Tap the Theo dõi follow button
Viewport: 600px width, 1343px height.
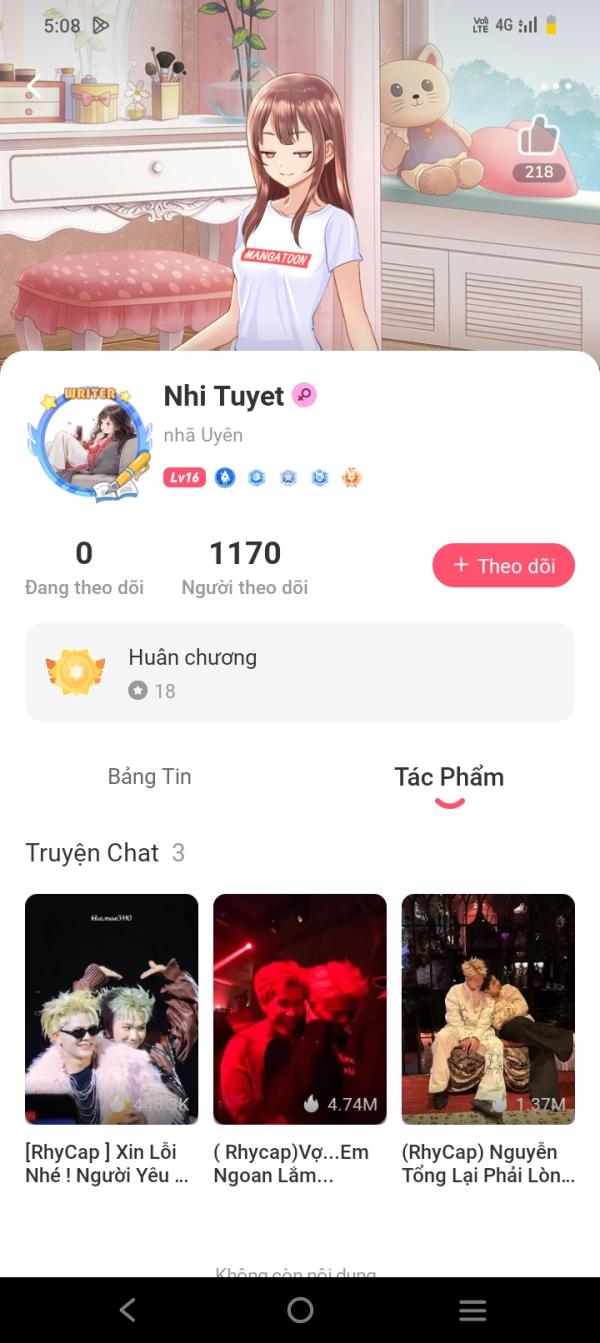point(503,566)
